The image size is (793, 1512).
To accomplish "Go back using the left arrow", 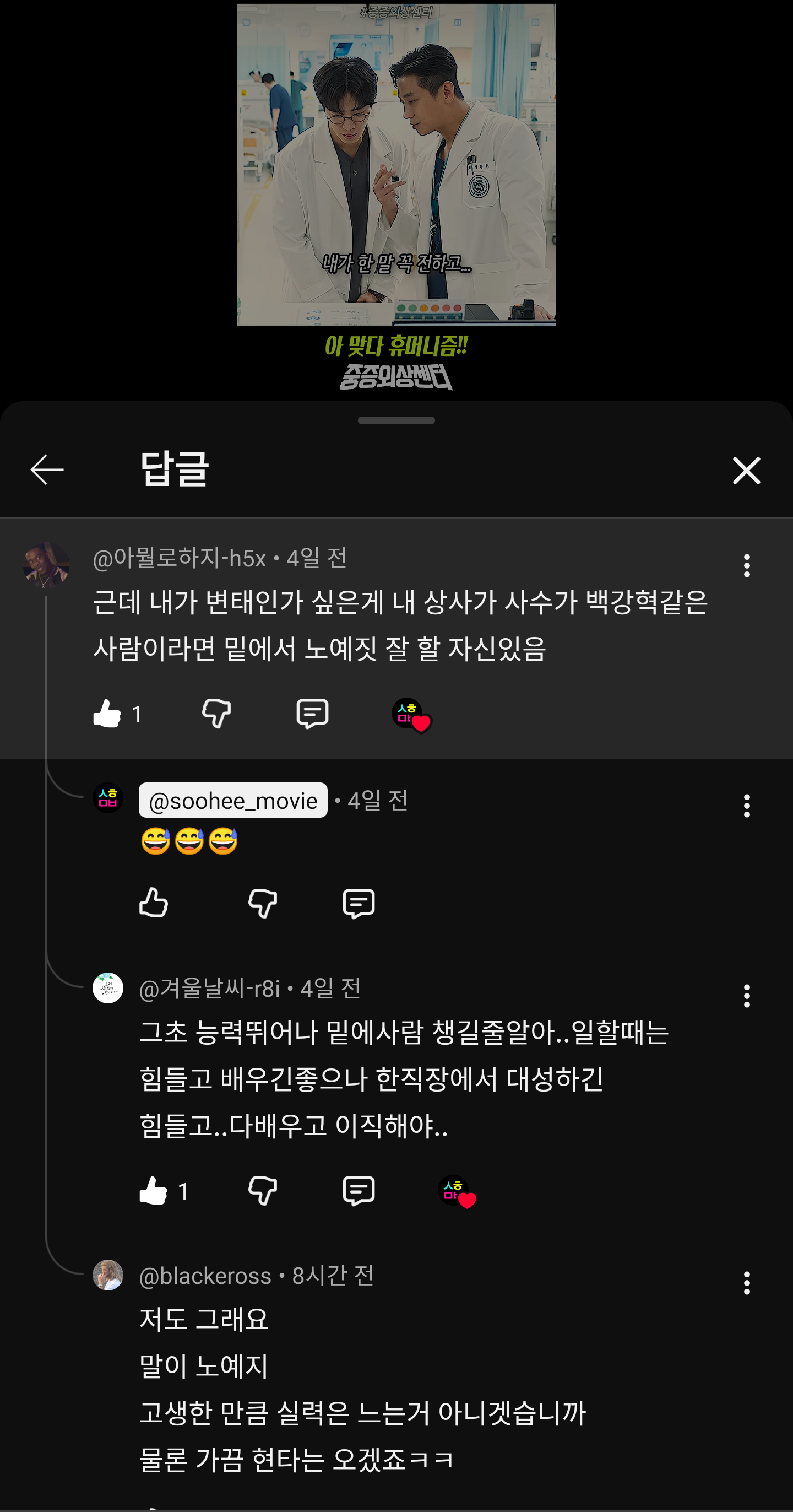I will (x=46, y=469).
